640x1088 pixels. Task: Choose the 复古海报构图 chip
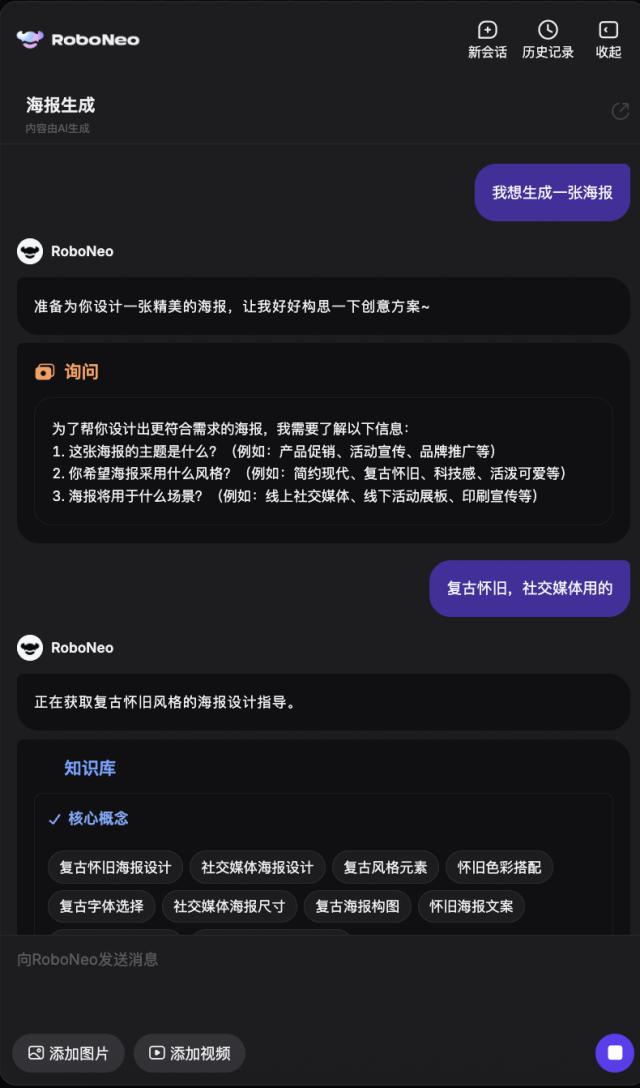click(x=357, y=906)
